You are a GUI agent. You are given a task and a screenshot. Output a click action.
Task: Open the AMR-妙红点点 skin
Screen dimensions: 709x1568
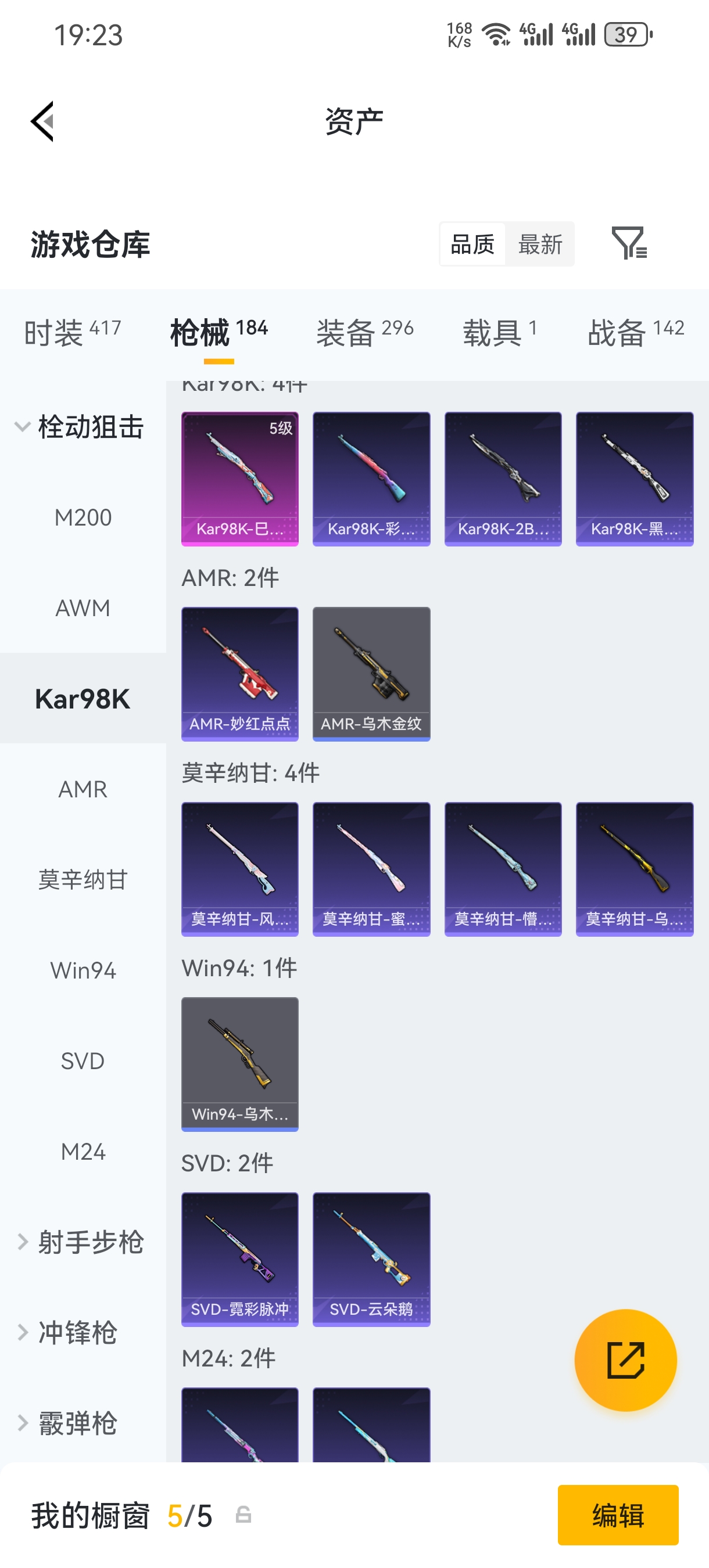pyautogui.click(x=239, y=674)
